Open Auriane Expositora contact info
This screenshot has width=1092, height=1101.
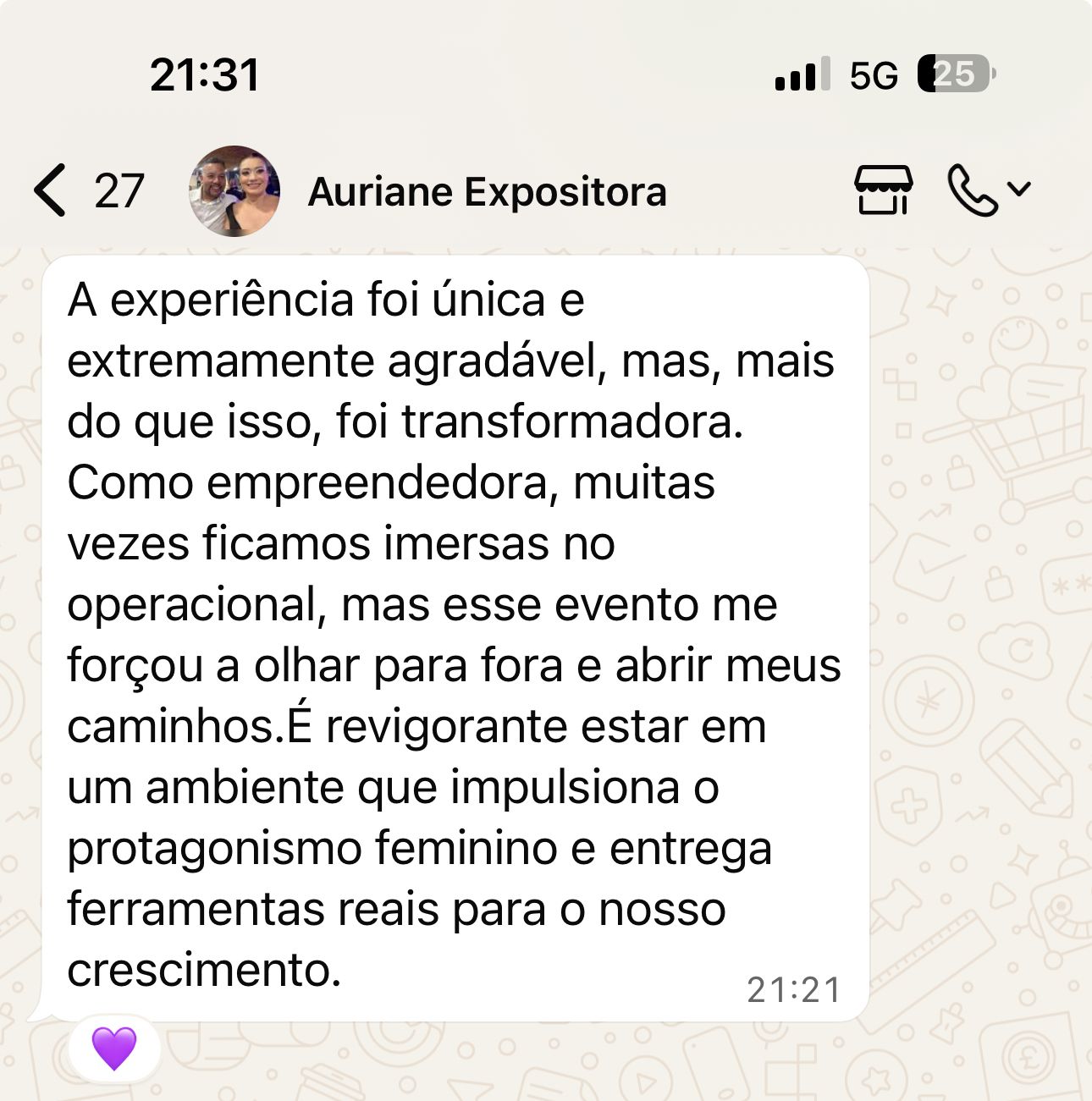click(488, 192)
